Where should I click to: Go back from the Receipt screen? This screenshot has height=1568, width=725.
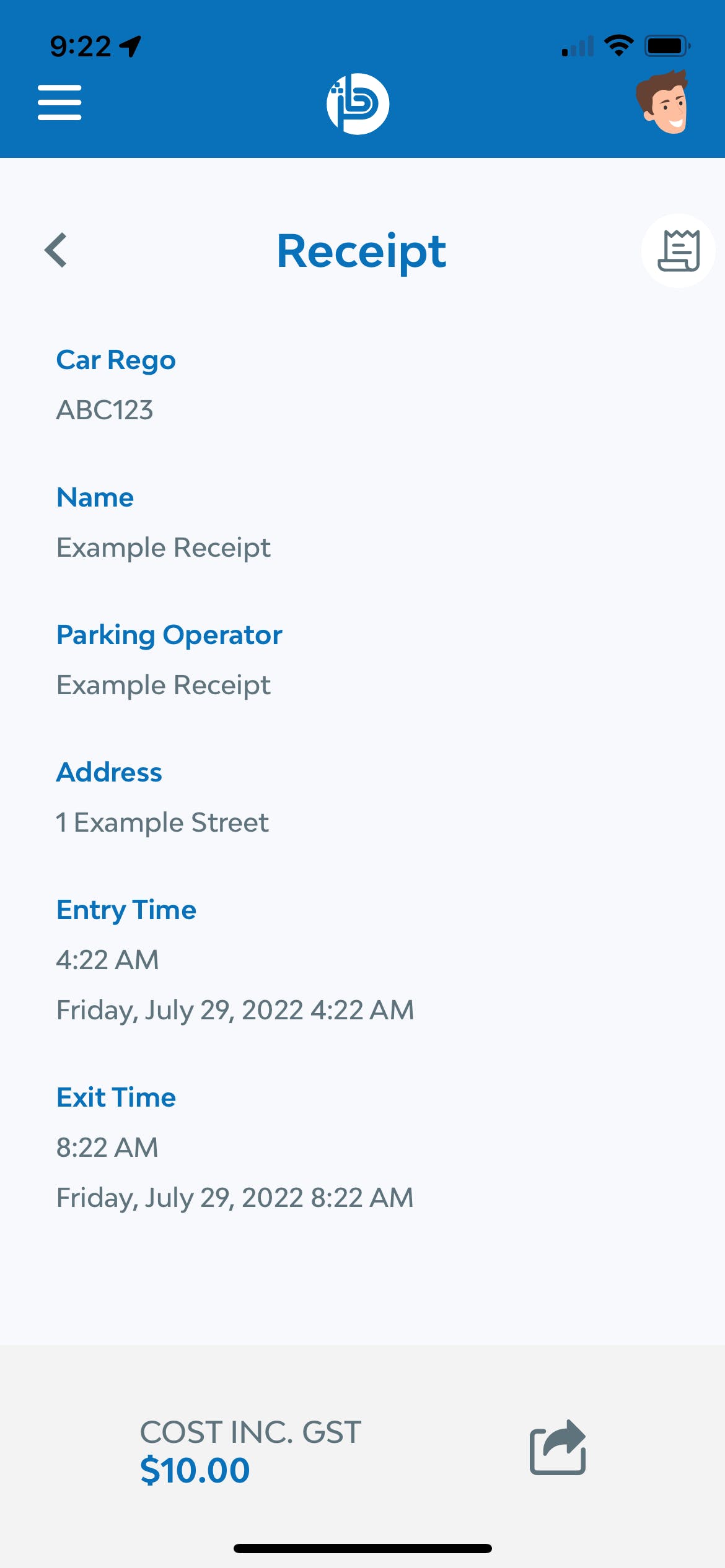coord(56,251)
